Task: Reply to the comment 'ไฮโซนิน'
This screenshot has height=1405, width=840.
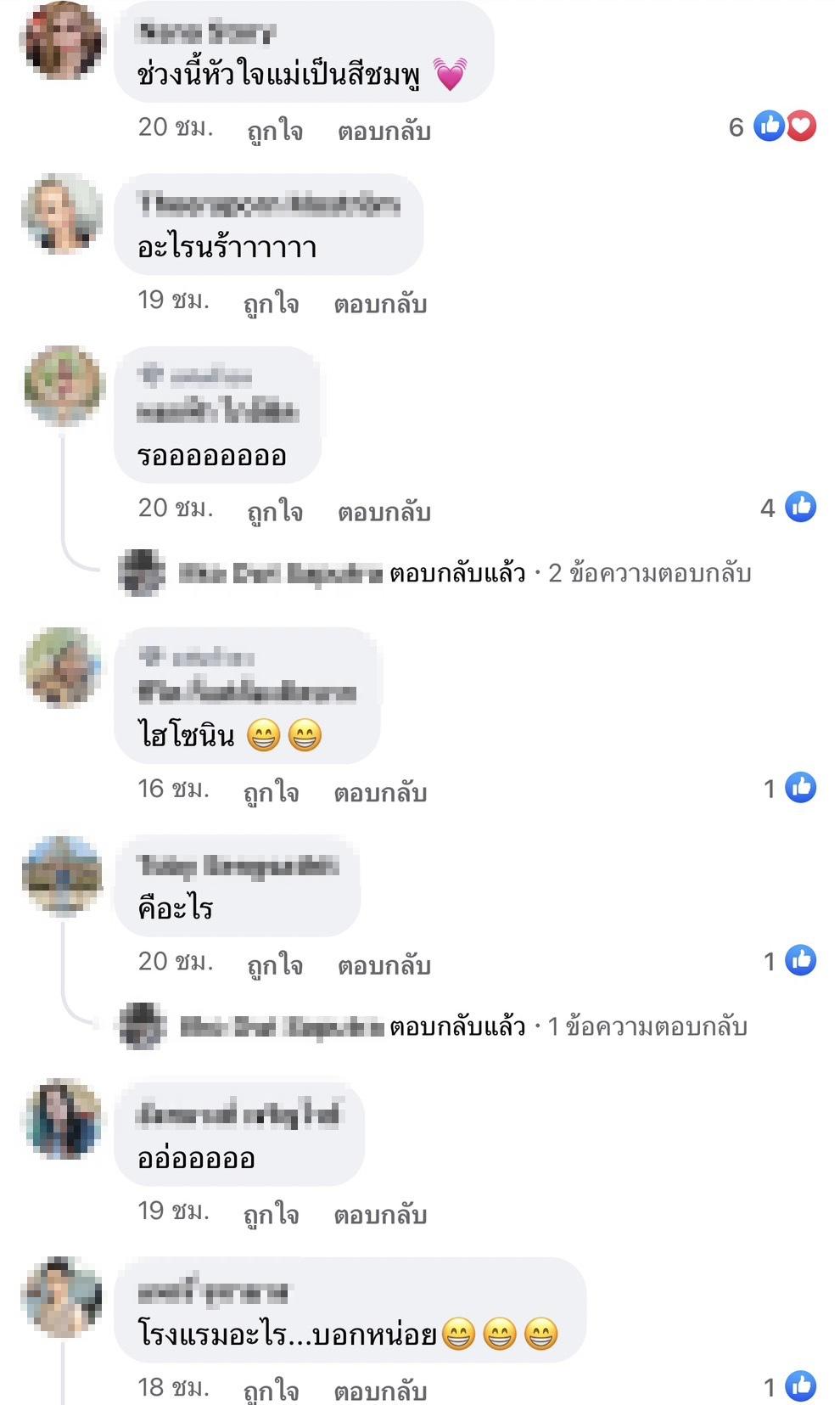Action: pyautogui.click(x=379, y=792)
